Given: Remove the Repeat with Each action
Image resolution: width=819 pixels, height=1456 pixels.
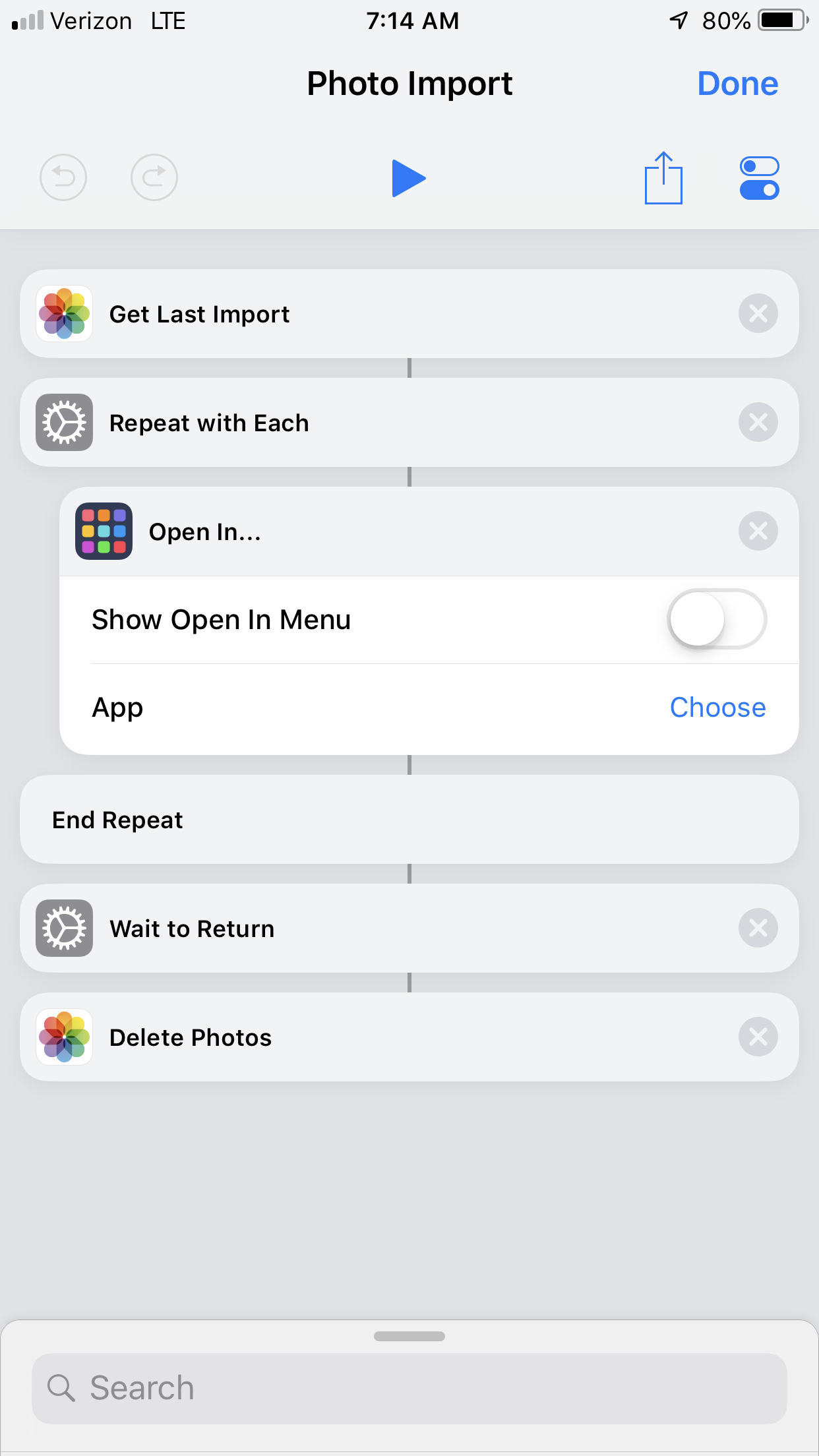Looking at the screenshot, I should point(758,423).
